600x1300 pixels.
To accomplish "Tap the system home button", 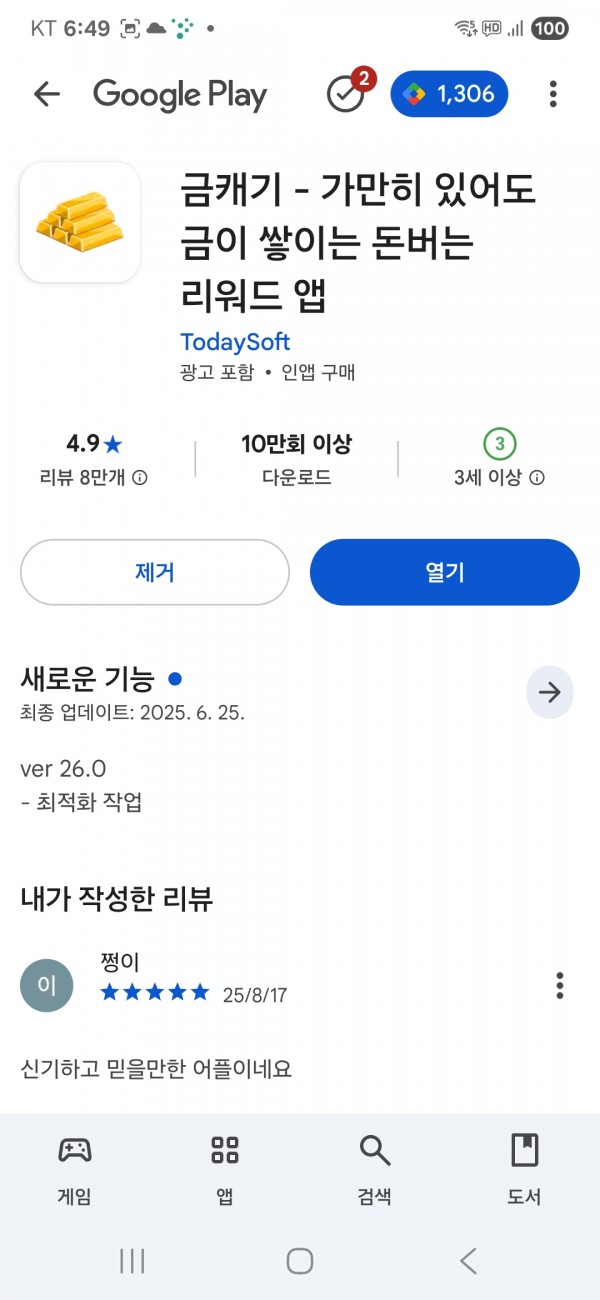I will [x=300, y=1261].
